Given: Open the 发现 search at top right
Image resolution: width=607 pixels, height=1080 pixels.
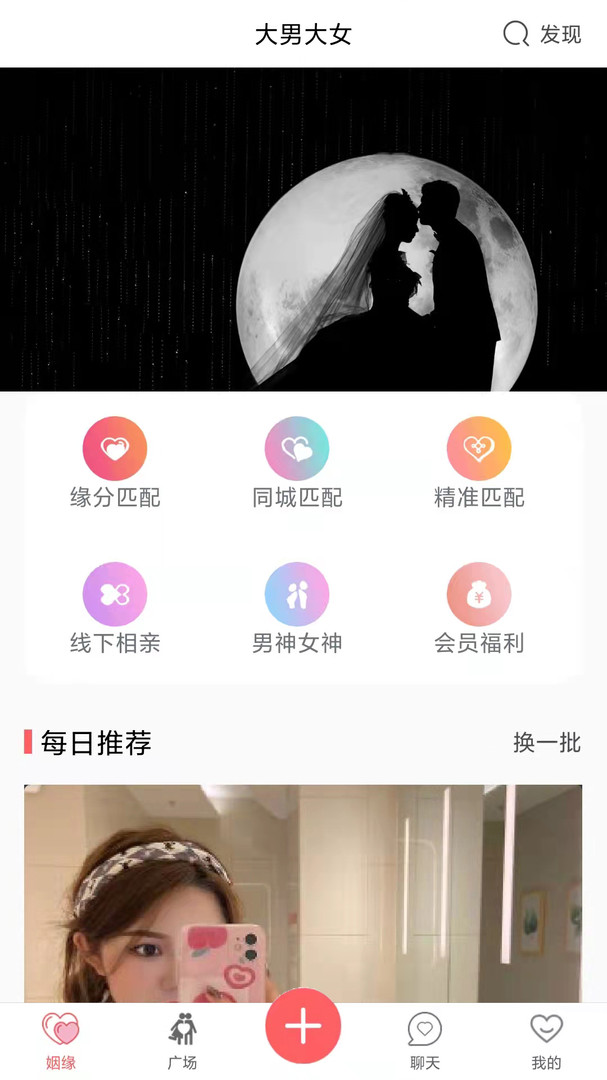Looking at the screenshot, I should tap(542, 34).
